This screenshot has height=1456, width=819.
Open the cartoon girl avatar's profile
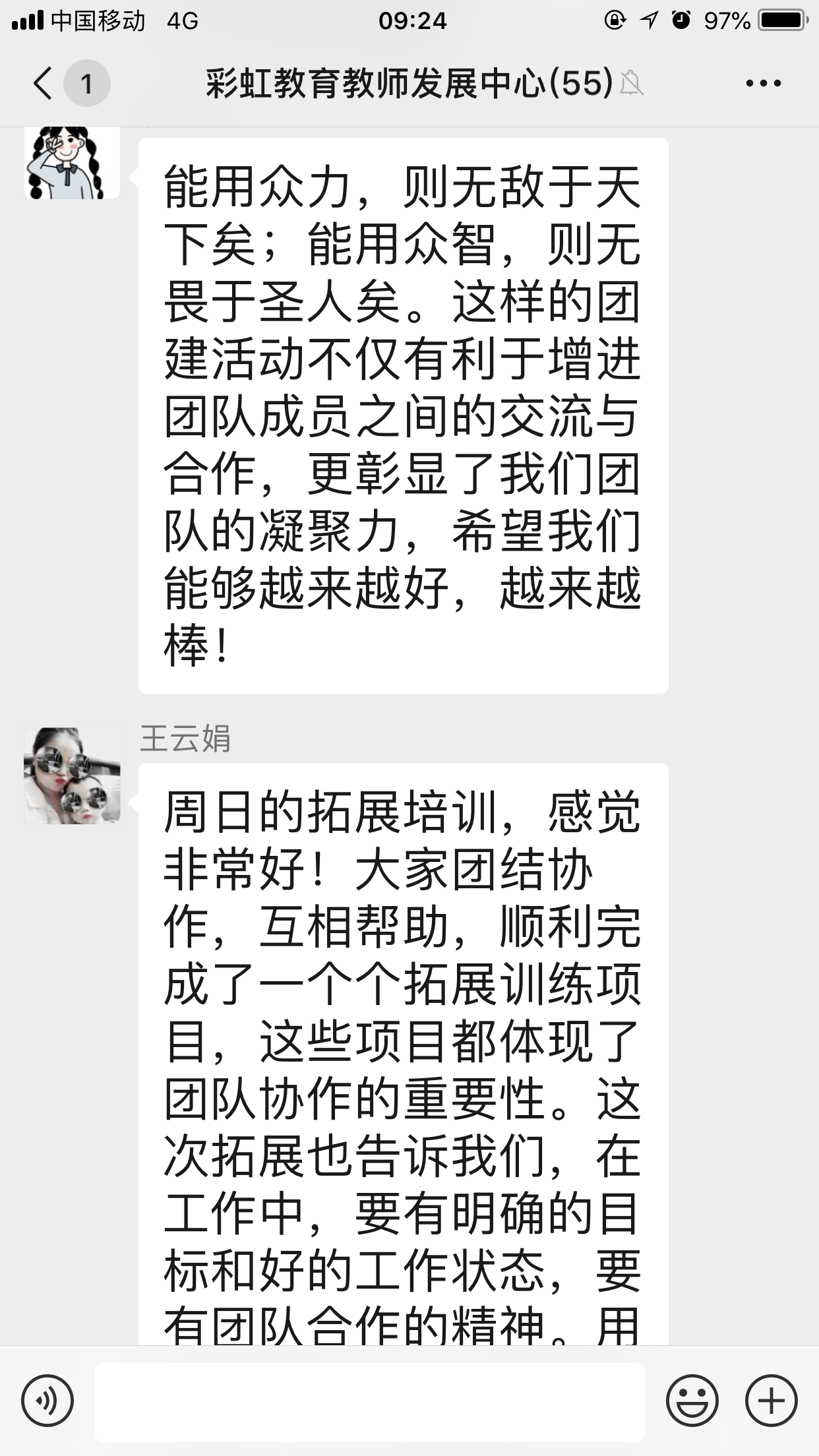click(72, 162)
